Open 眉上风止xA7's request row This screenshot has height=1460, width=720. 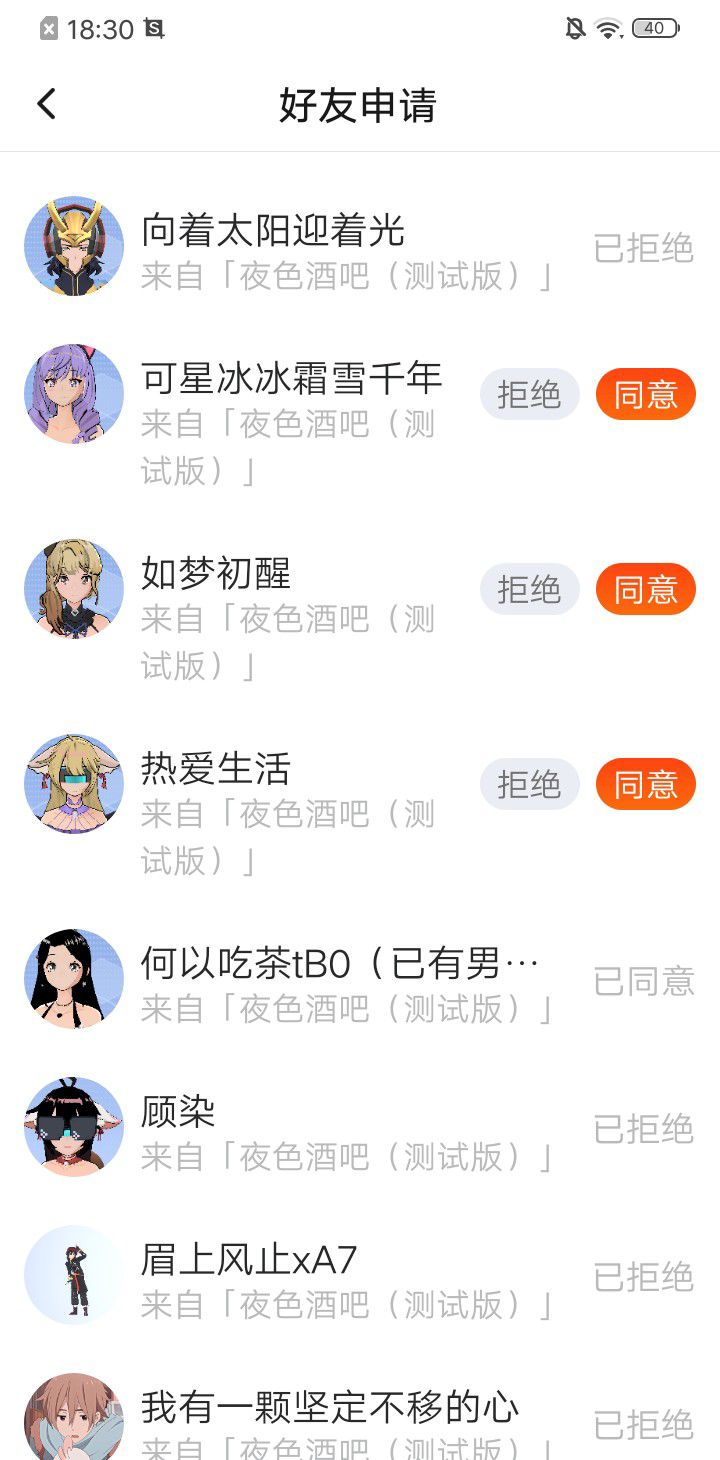pyautogui.click(x=360, y=1276)
